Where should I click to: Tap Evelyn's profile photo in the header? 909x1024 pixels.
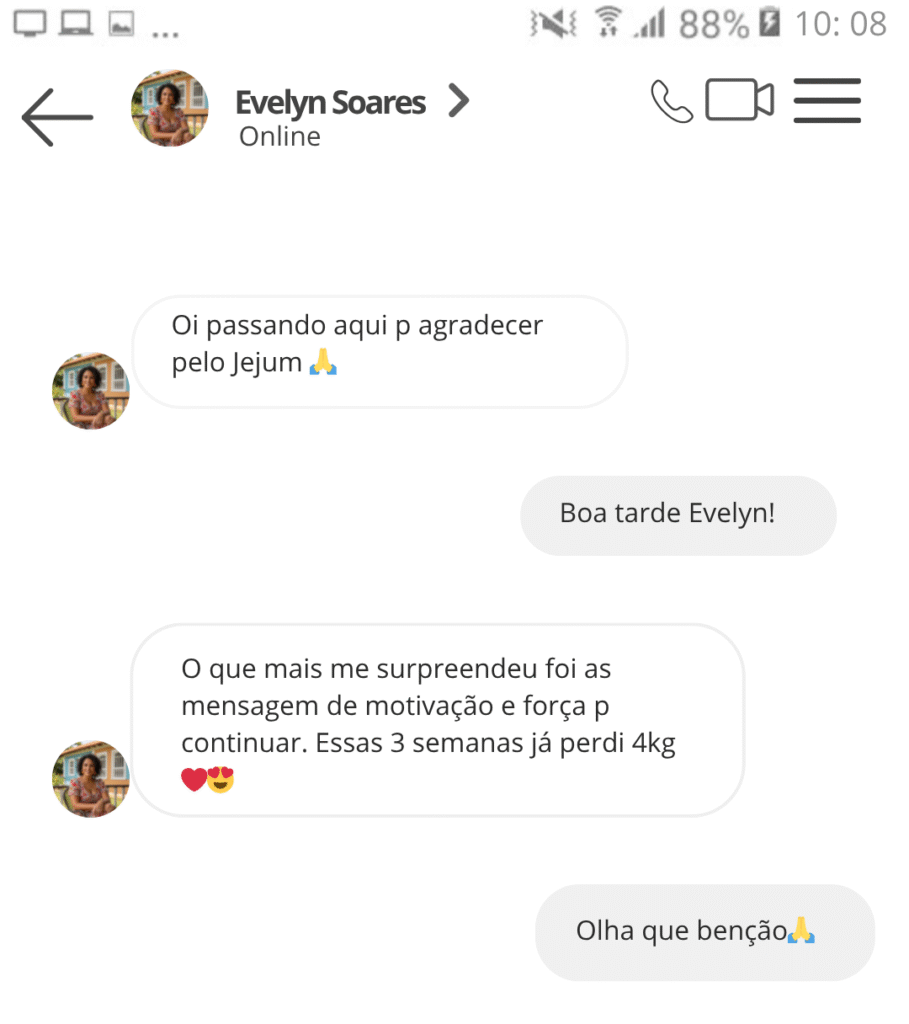click(170, 108)
